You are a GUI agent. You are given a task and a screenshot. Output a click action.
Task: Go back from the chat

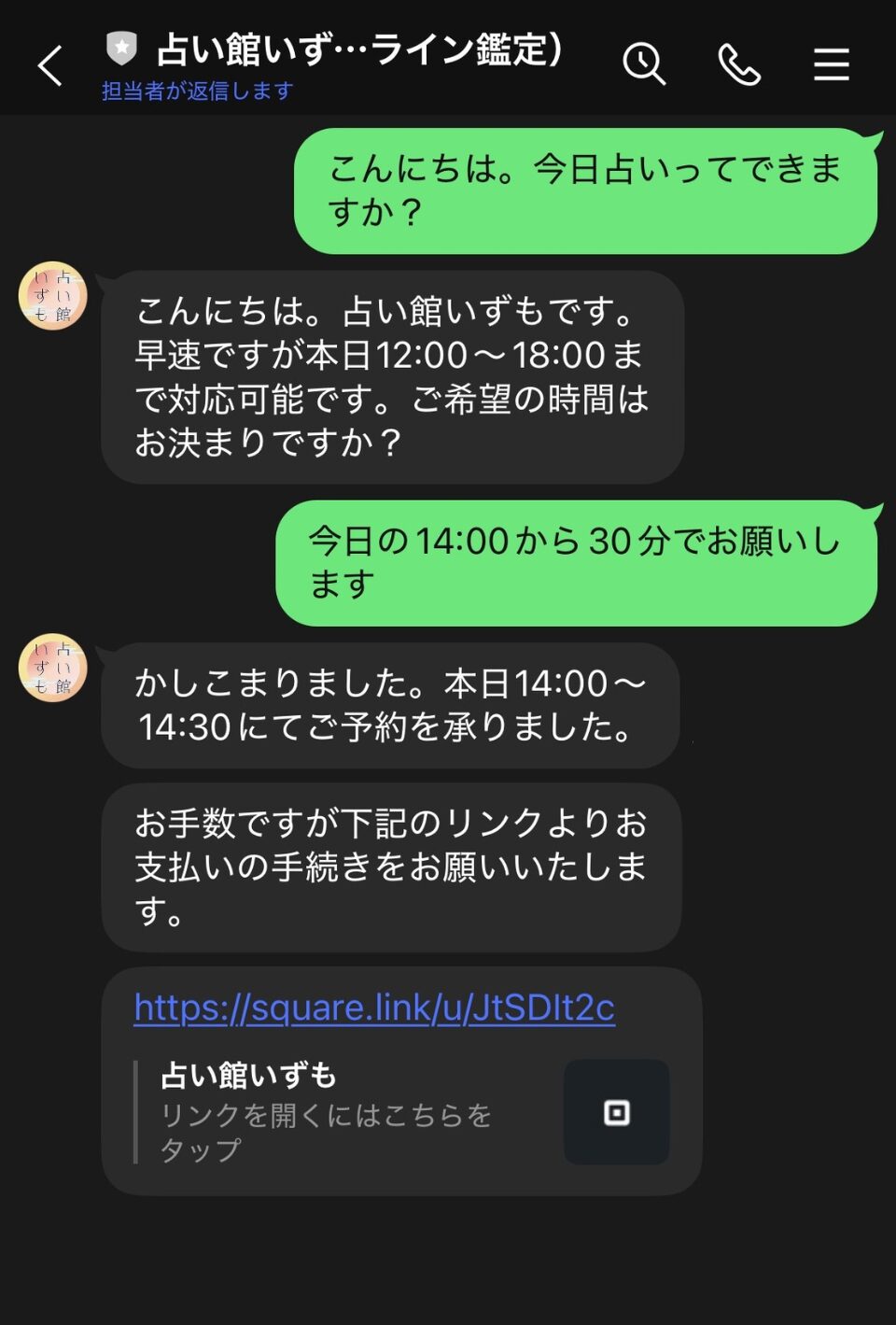(x=50, y=65)
